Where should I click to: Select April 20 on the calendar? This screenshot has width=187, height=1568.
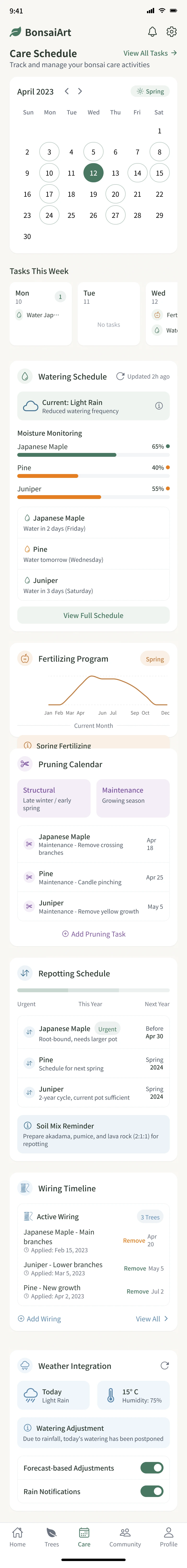[x=115, y=194]
